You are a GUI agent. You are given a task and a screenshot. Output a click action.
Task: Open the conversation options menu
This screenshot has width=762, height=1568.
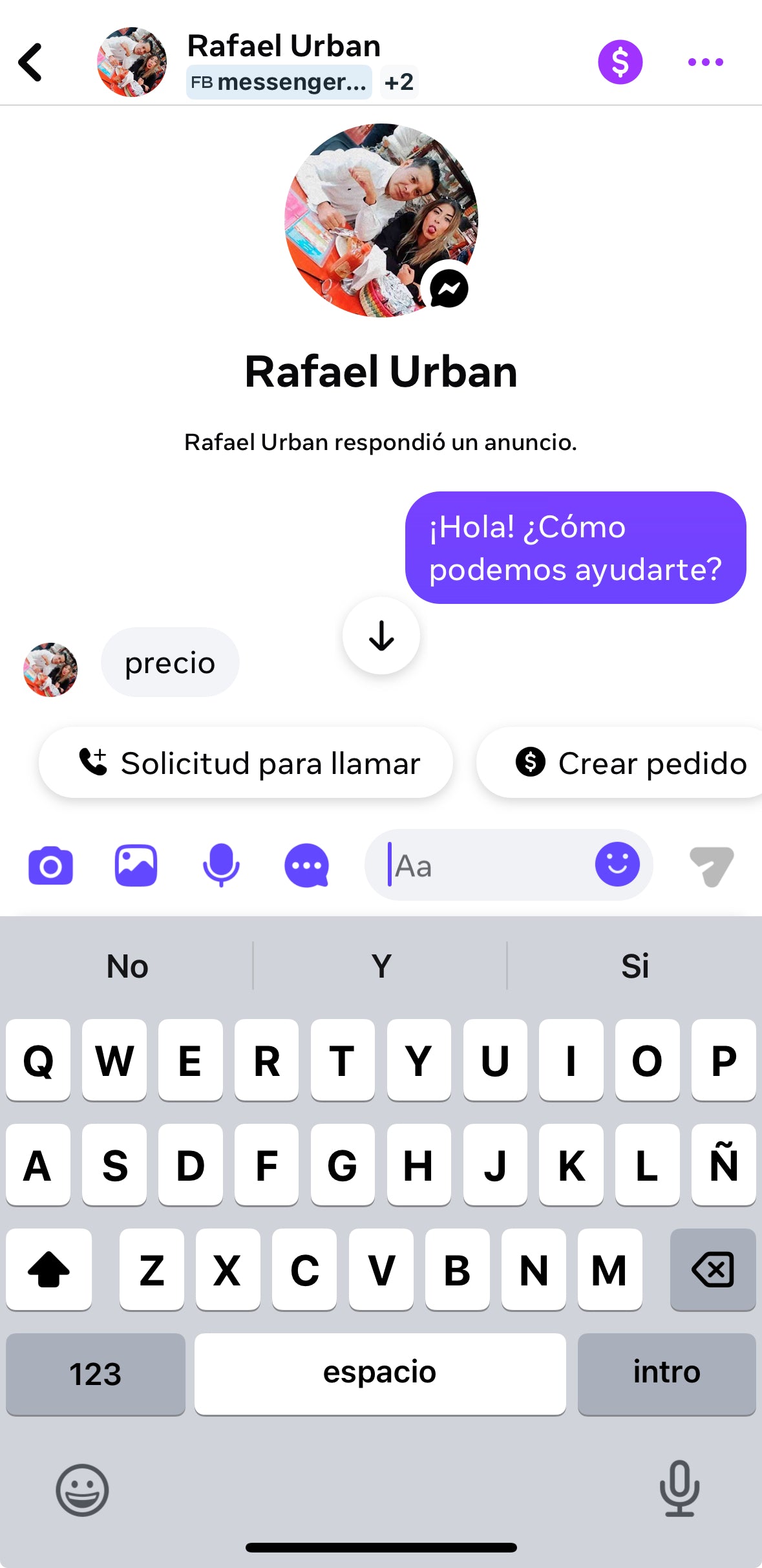(x=704, y=61)
